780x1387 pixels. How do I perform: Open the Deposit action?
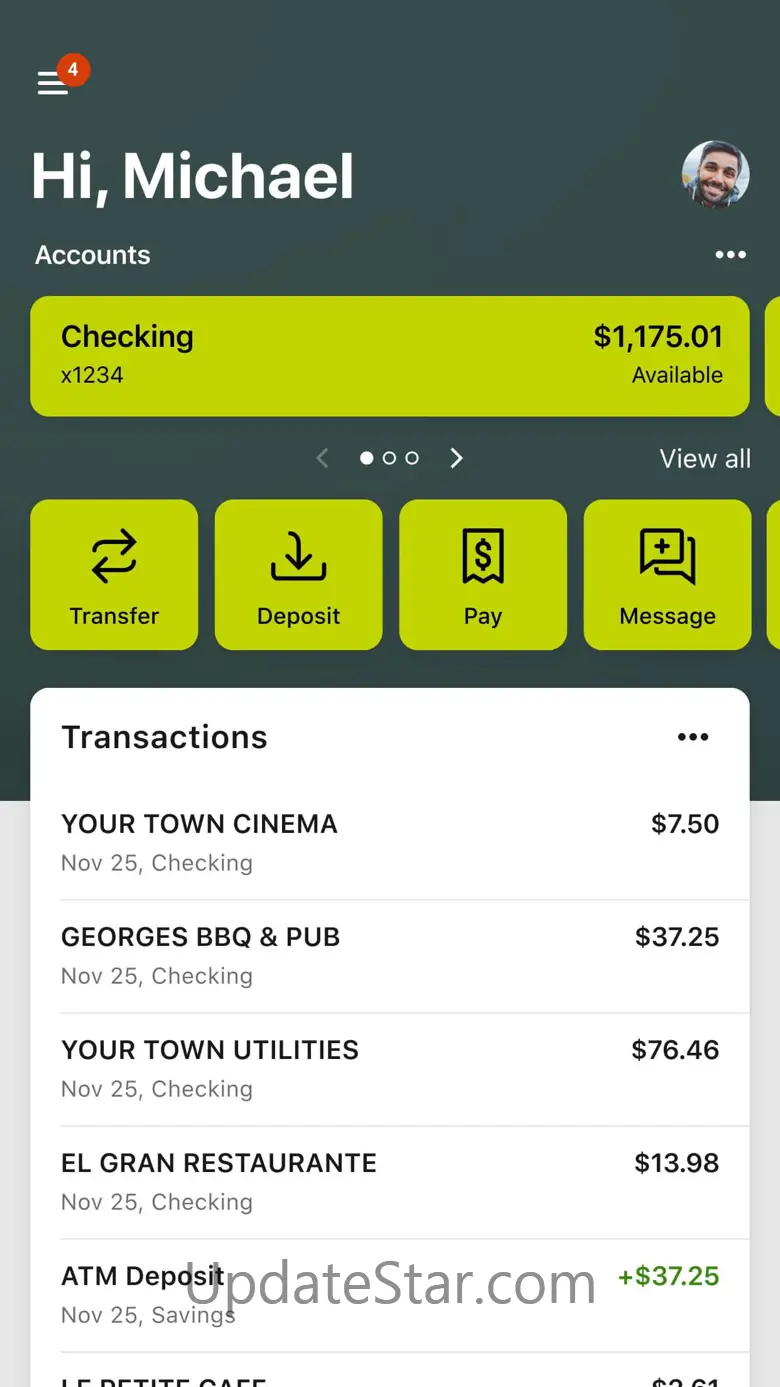(298, 575)
